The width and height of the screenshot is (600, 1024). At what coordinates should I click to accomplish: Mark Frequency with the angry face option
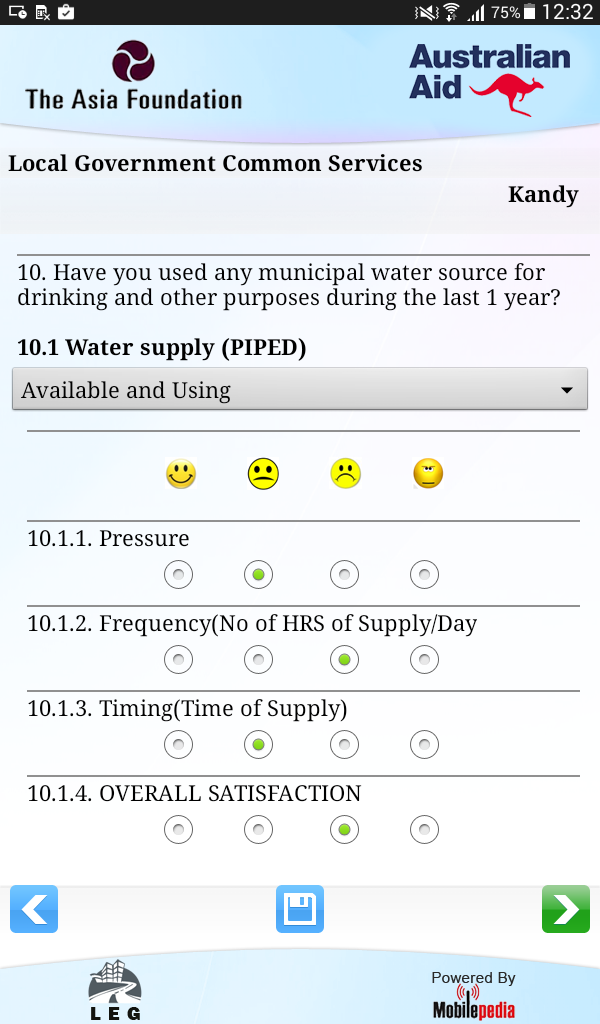click(x=424, y=660)
